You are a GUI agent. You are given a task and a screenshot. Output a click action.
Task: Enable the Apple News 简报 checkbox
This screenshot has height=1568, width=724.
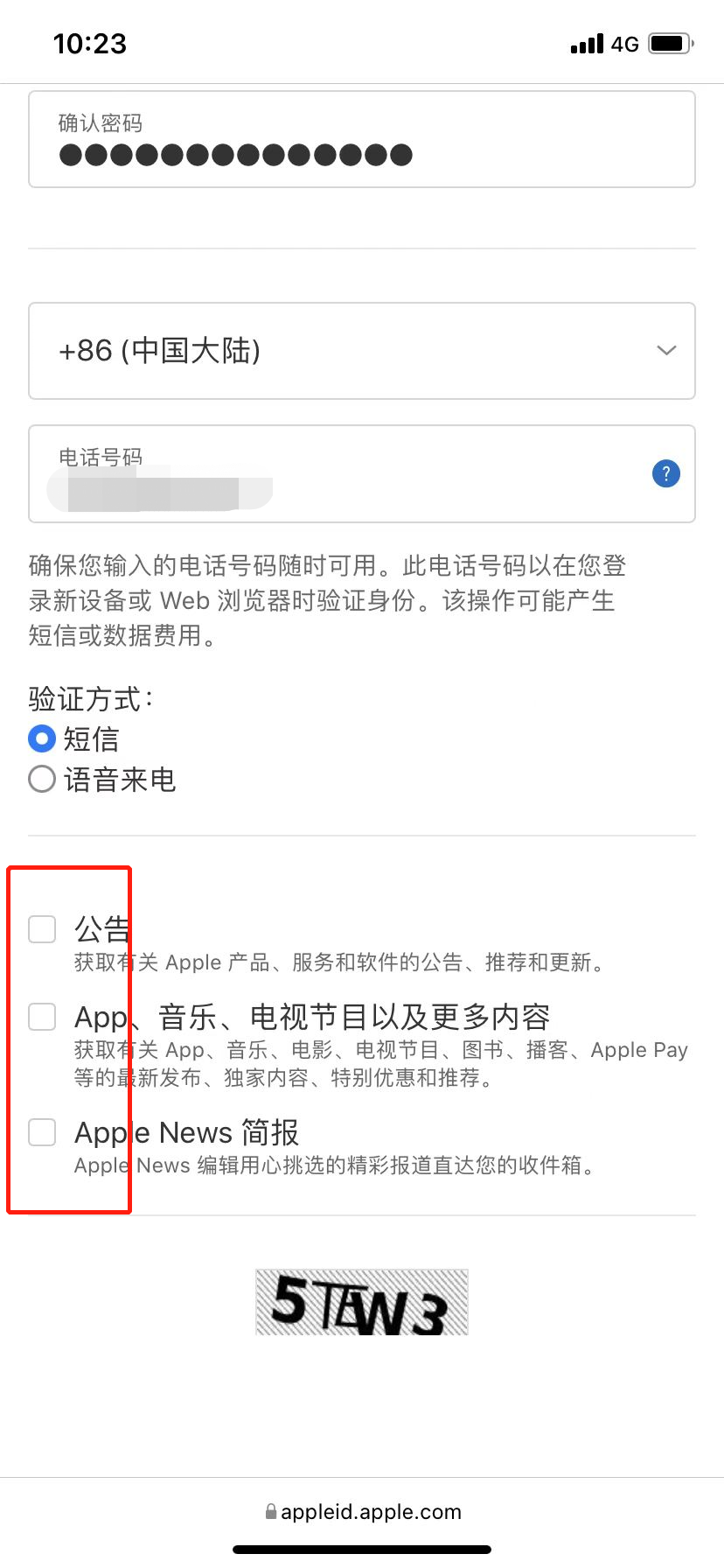[41, 1132]
